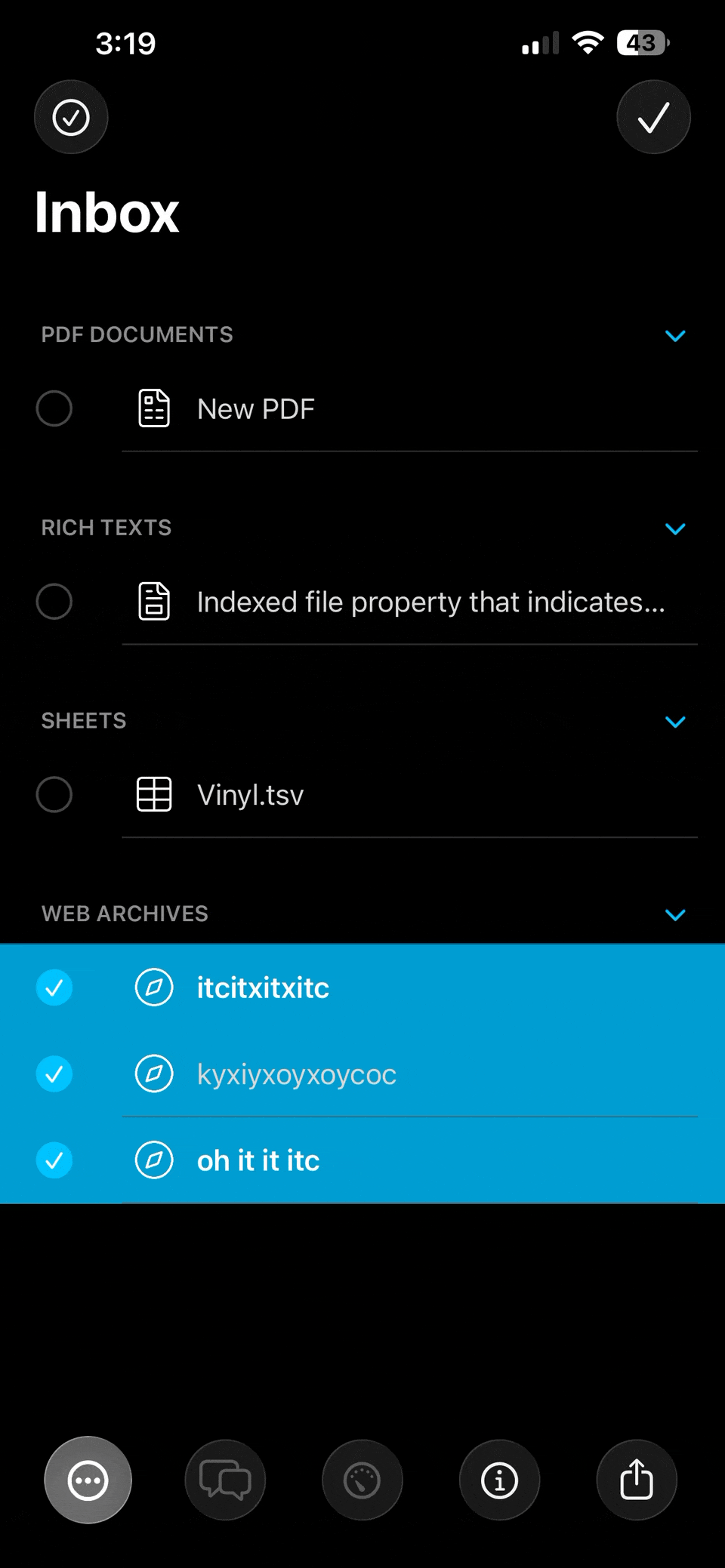This screenshot has width=725, height=1568.
Task: Collapse the Sheets section
Action: tap(675, 722)
